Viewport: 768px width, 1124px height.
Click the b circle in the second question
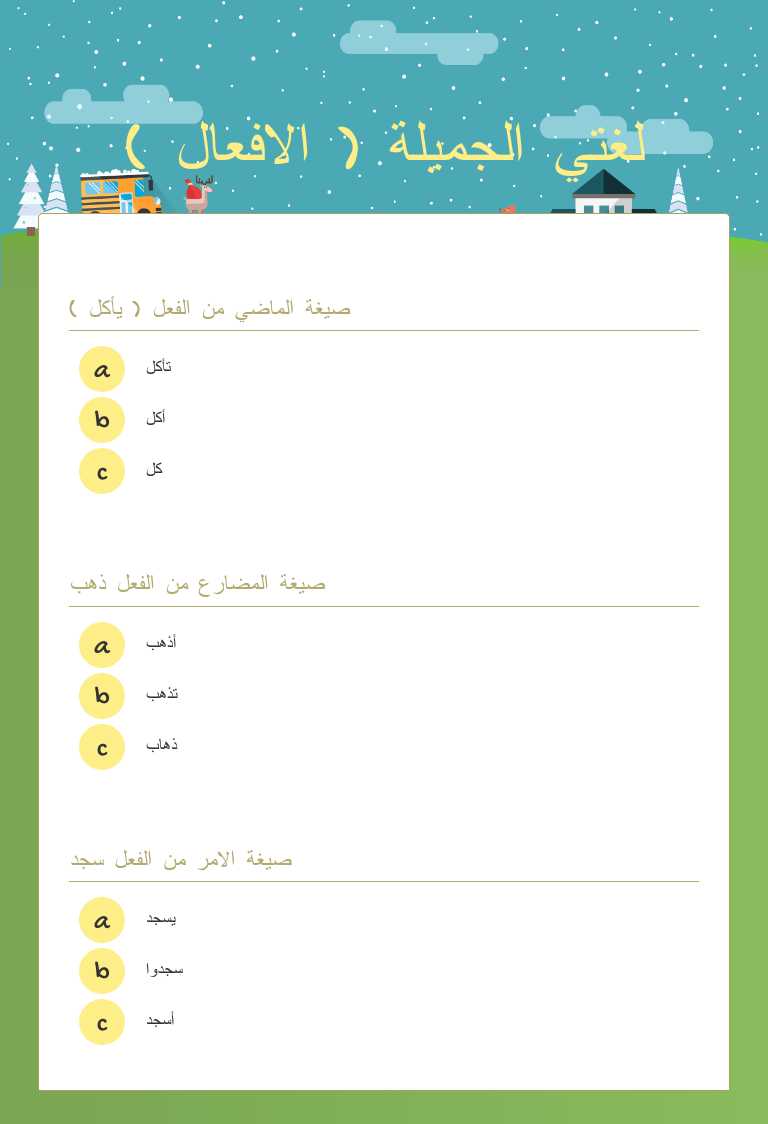101,695
